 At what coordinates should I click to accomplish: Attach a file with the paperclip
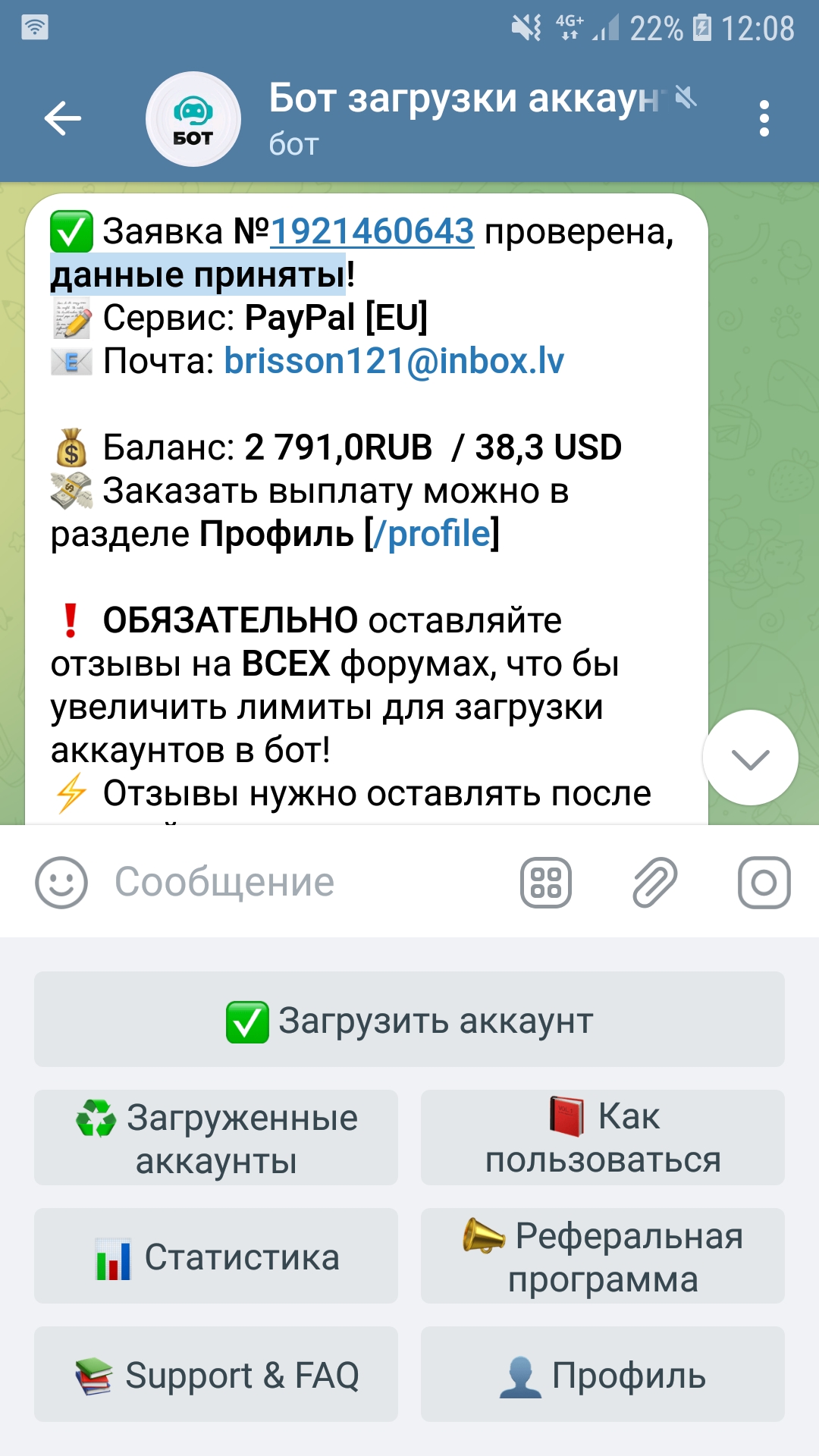654,883
